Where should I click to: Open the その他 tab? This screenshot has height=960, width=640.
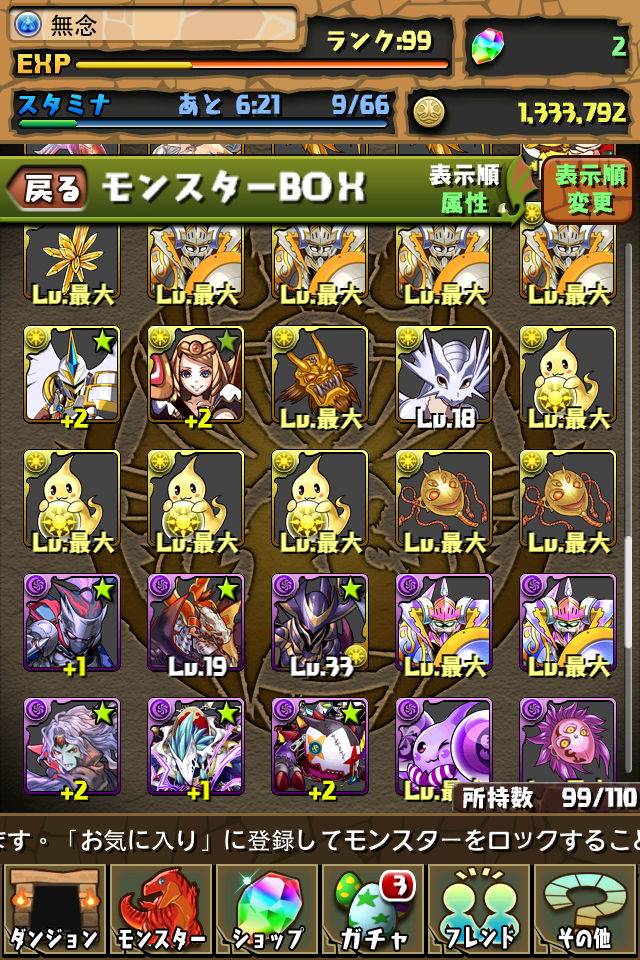[586, 908]
